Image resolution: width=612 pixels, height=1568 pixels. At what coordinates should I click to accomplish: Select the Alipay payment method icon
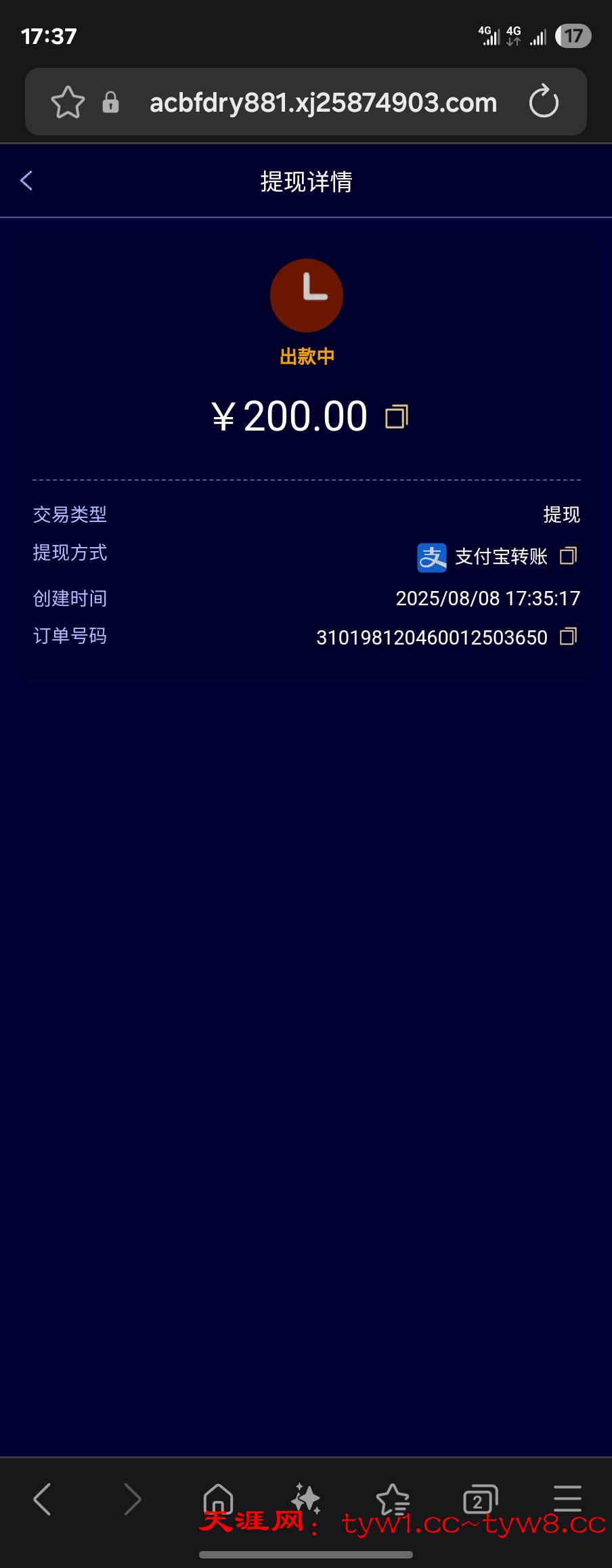pyautogui.click(x=433, y=558)
